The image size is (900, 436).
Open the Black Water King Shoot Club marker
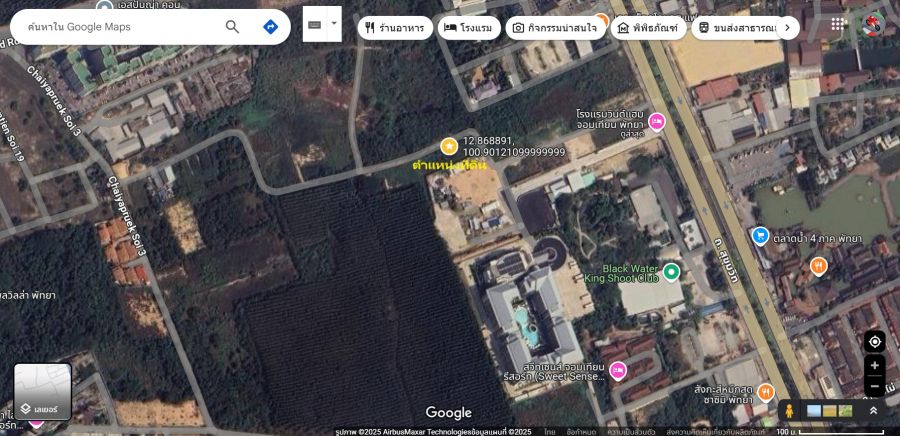click(x=672, y=272)
